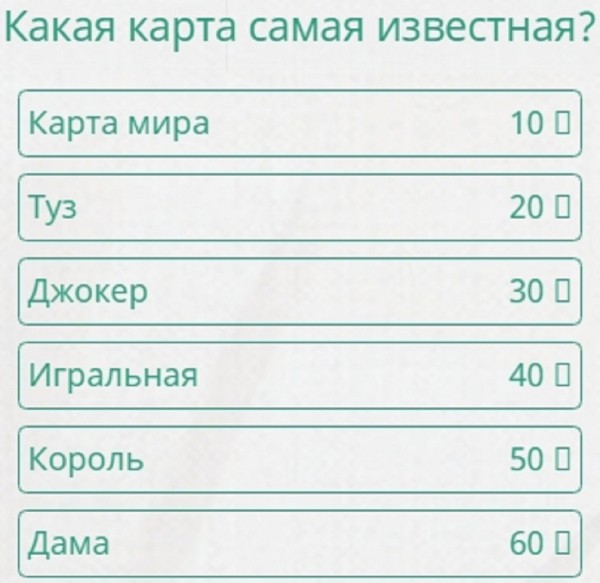
Task: Tap the Игральная answer option
Action: [x=299, y=376]
